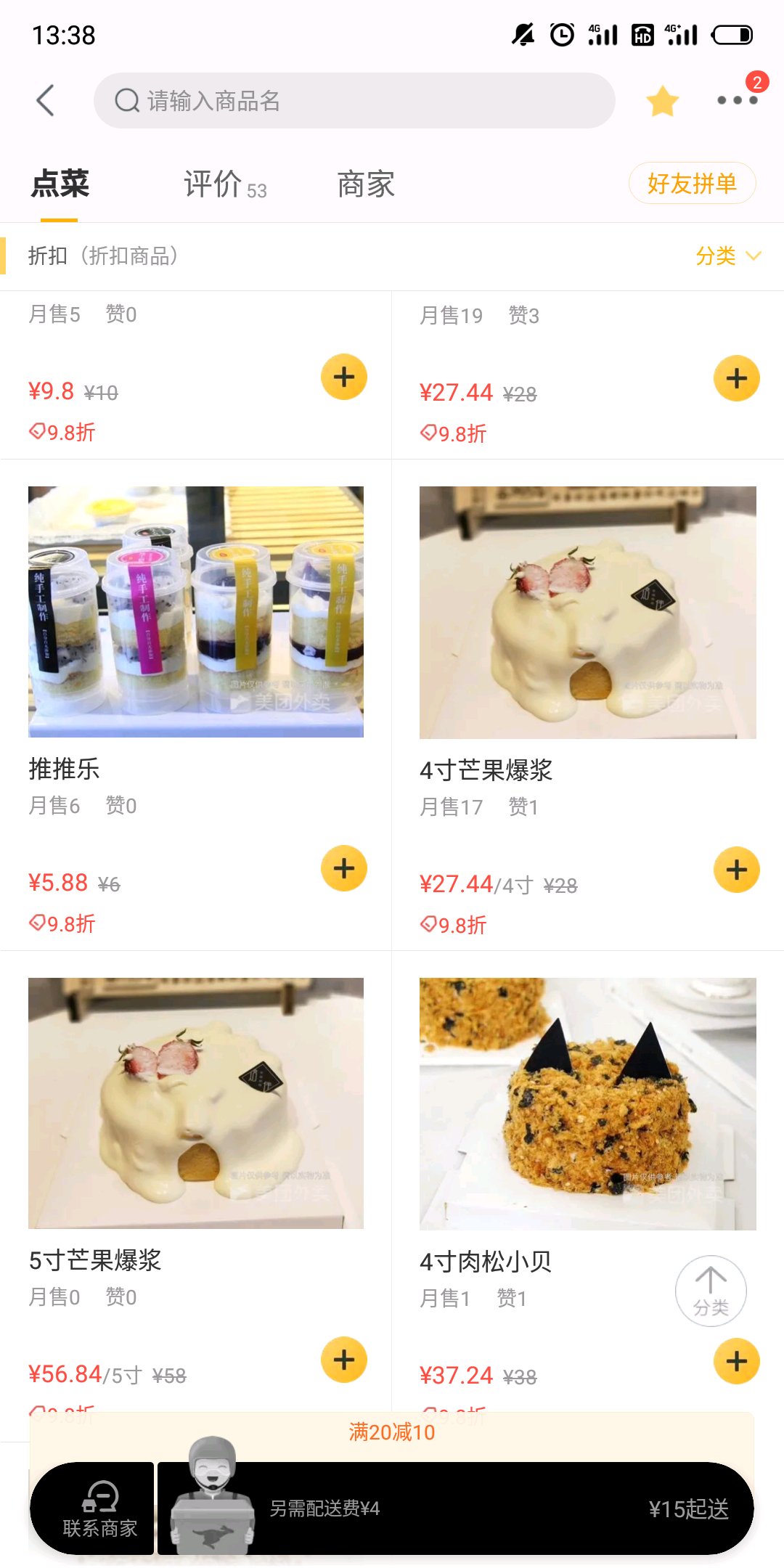
Task: Add 4寸肉松小贝 to the cart
Action: coord(736,1361)
